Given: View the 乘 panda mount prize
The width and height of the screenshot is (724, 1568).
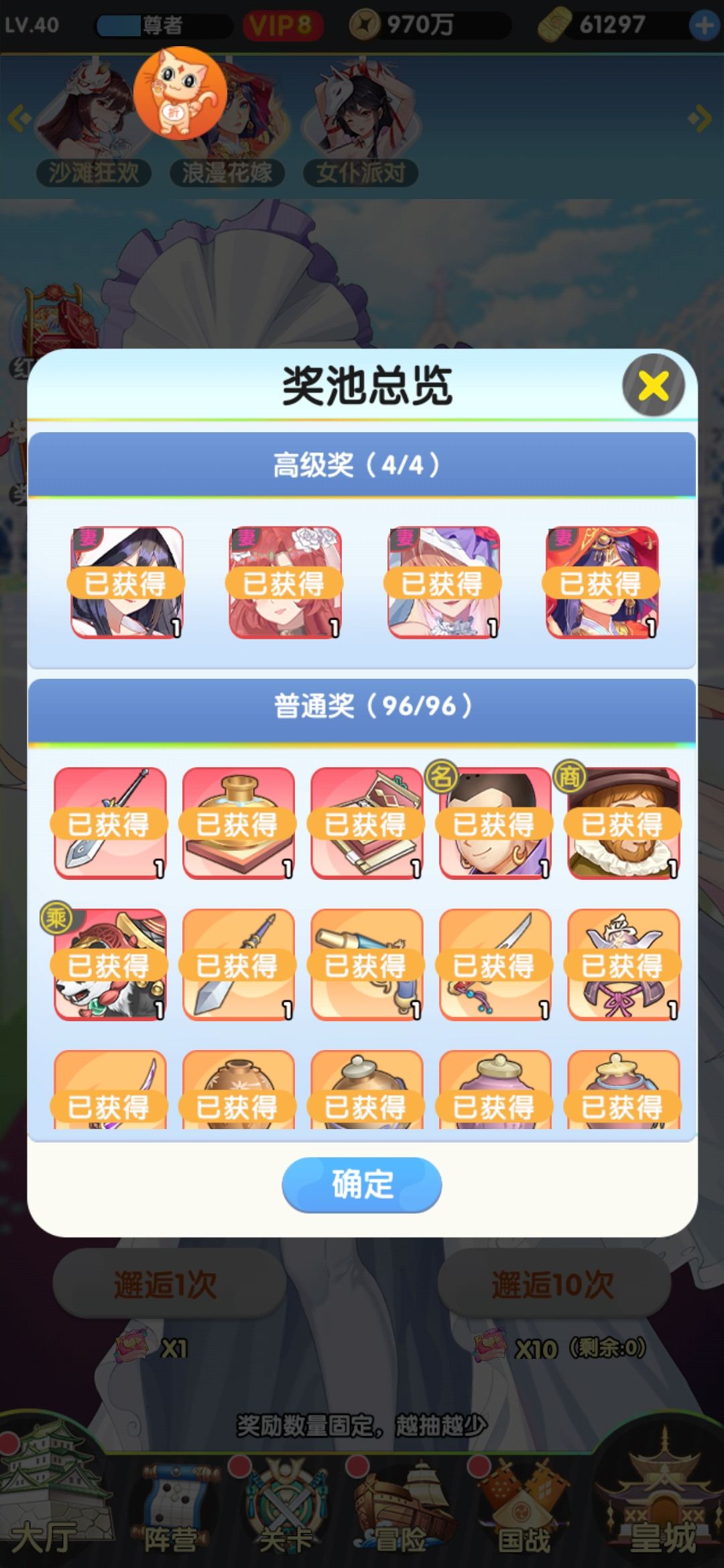Looking at the screenshot, I should [x=110, y=964].
